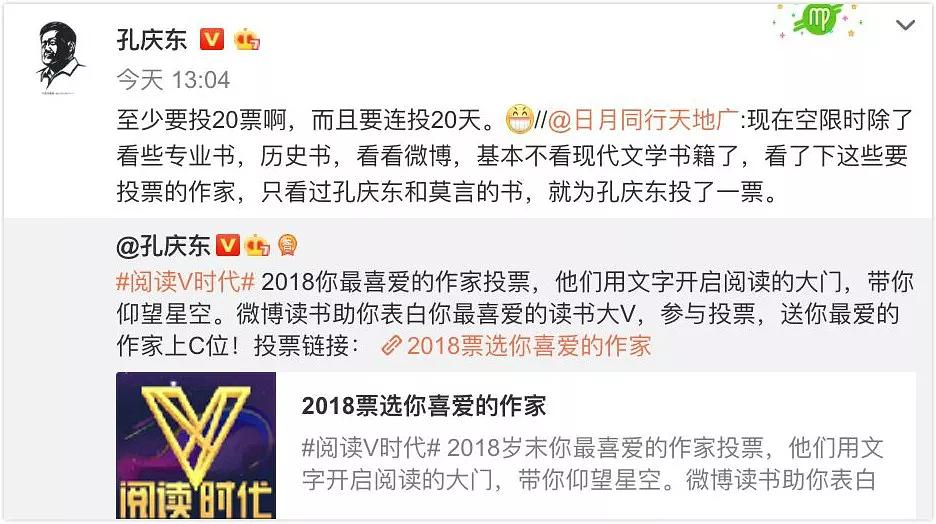Open 孔庆东's profile from username
Image resolution: width=936 pixels, height=524 pixels.
pos(154,40)
